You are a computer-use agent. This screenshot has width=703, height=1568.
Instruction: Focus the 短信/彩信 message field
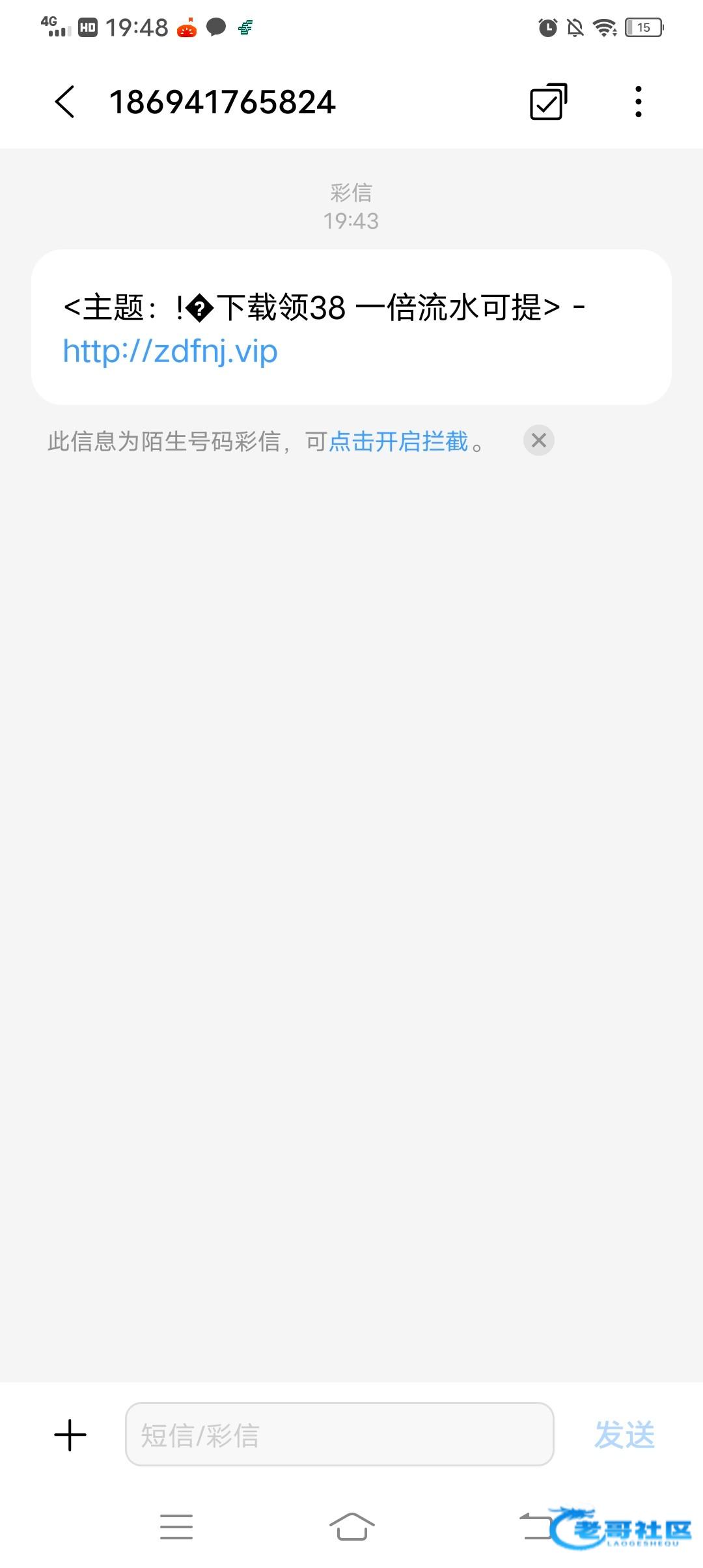pos(338,1435)
